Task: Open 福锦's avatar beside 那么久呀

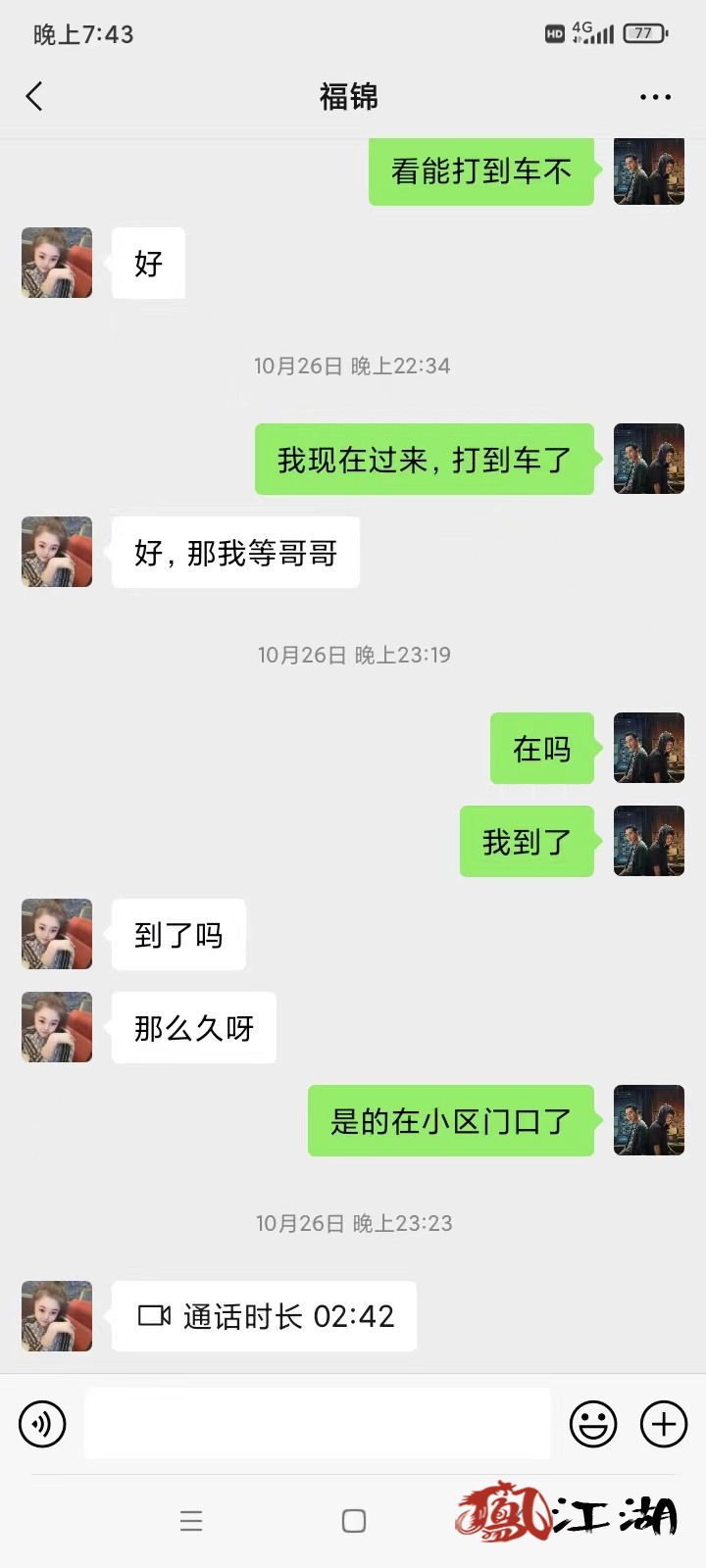Action: tap(57, 1027)
